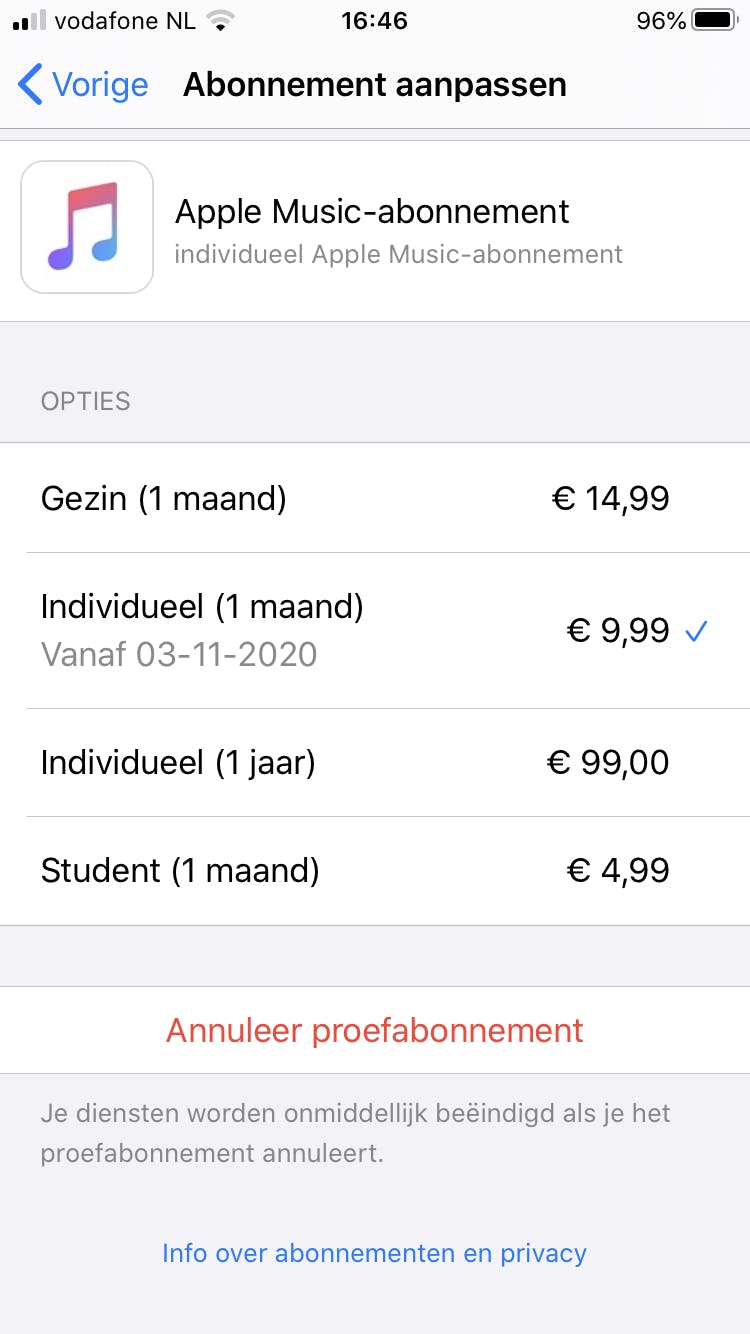Choose the Individueel (1 maand) plan
Screen dimensions: 750x1334
374,630
